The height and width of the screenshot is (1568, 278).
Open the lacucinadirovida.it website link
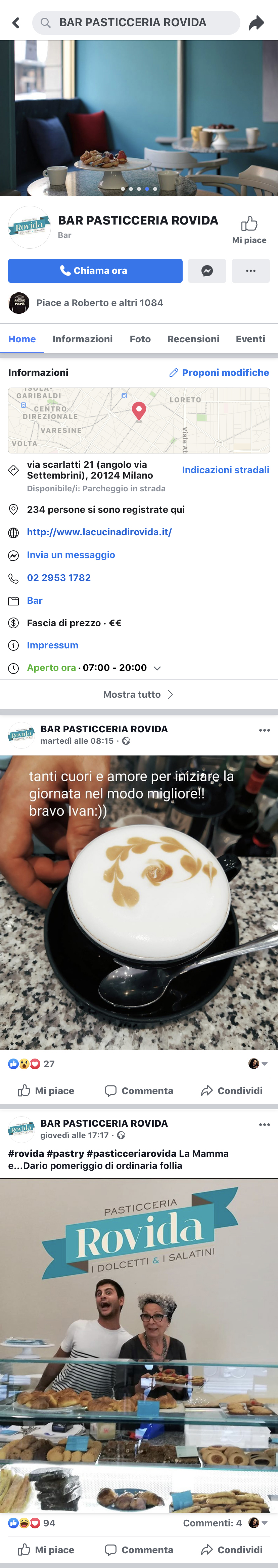[x=99, y=532]
